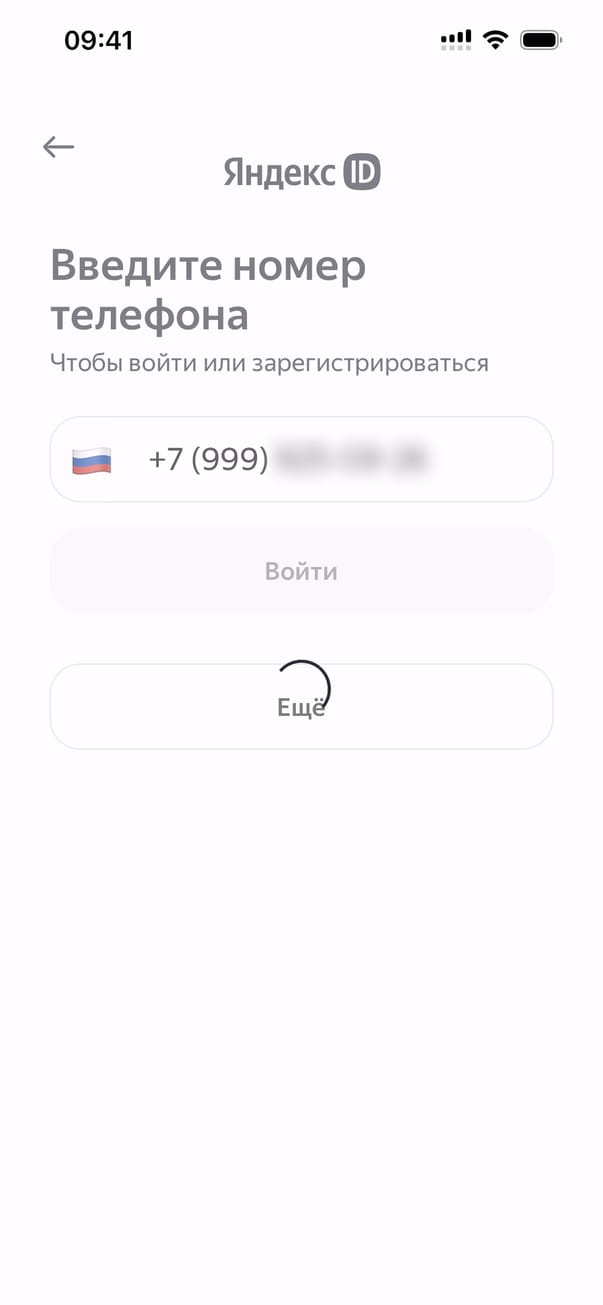
Task: Tap the phone number input field
Action: (340, 460)
